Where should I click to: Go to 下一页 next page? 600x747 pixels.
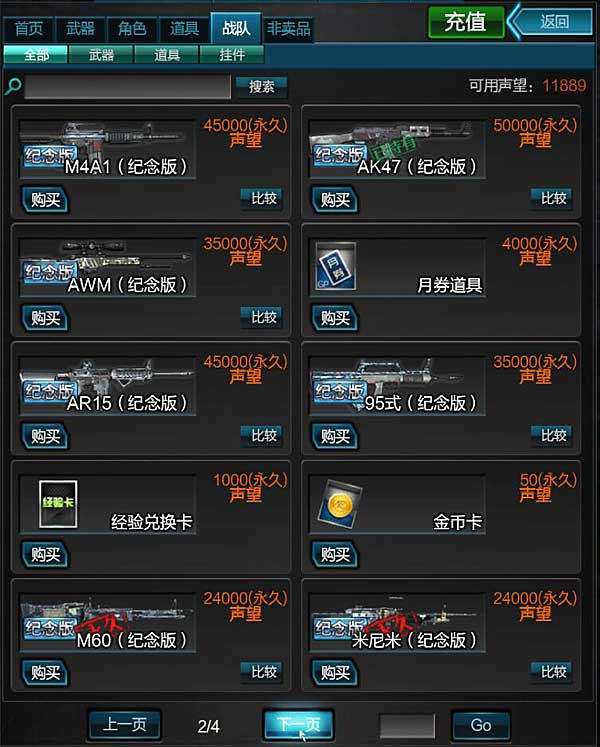(298, 724)
